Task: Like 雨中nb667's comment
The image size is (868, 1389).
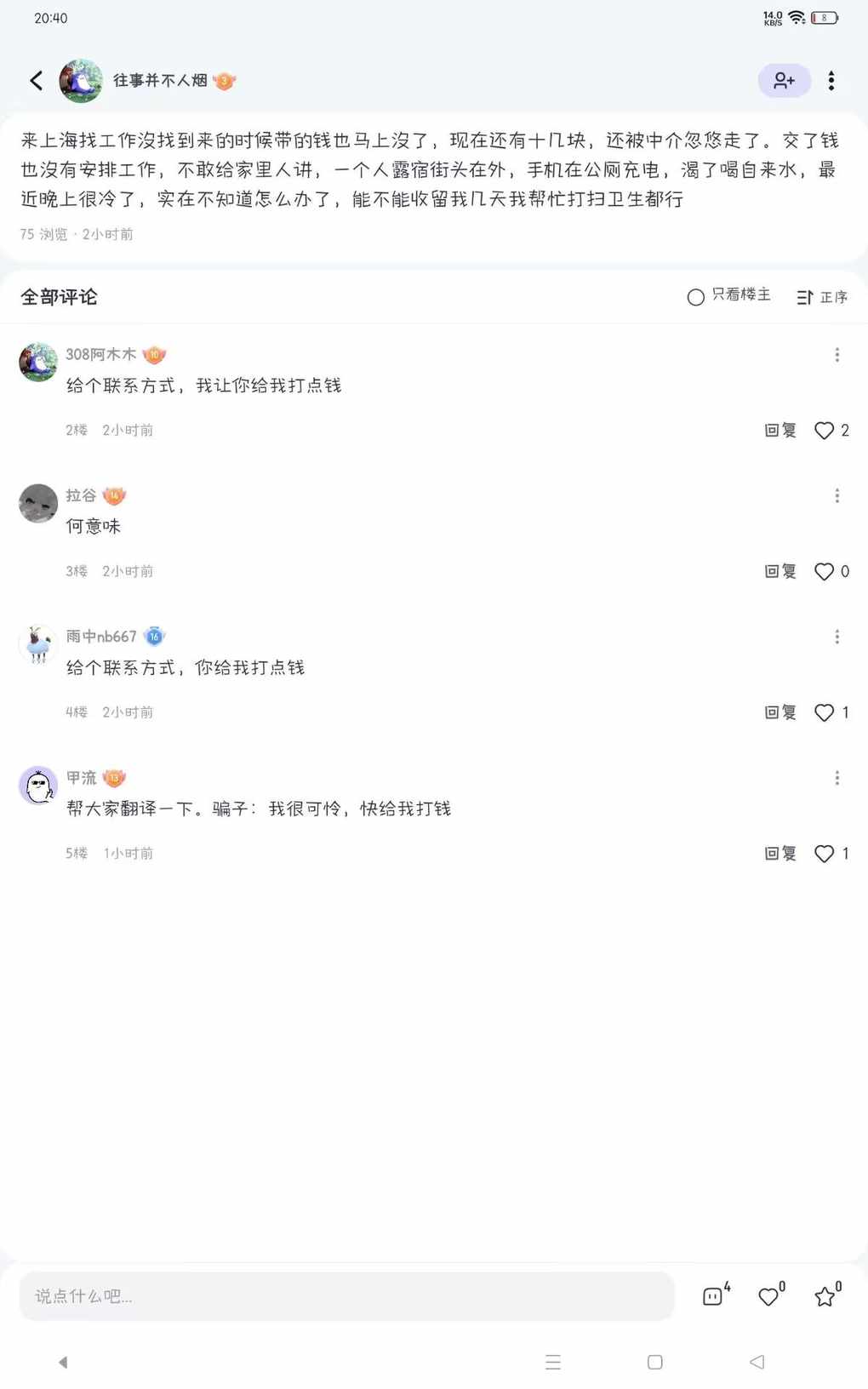Action: click(x=824, y=712)
